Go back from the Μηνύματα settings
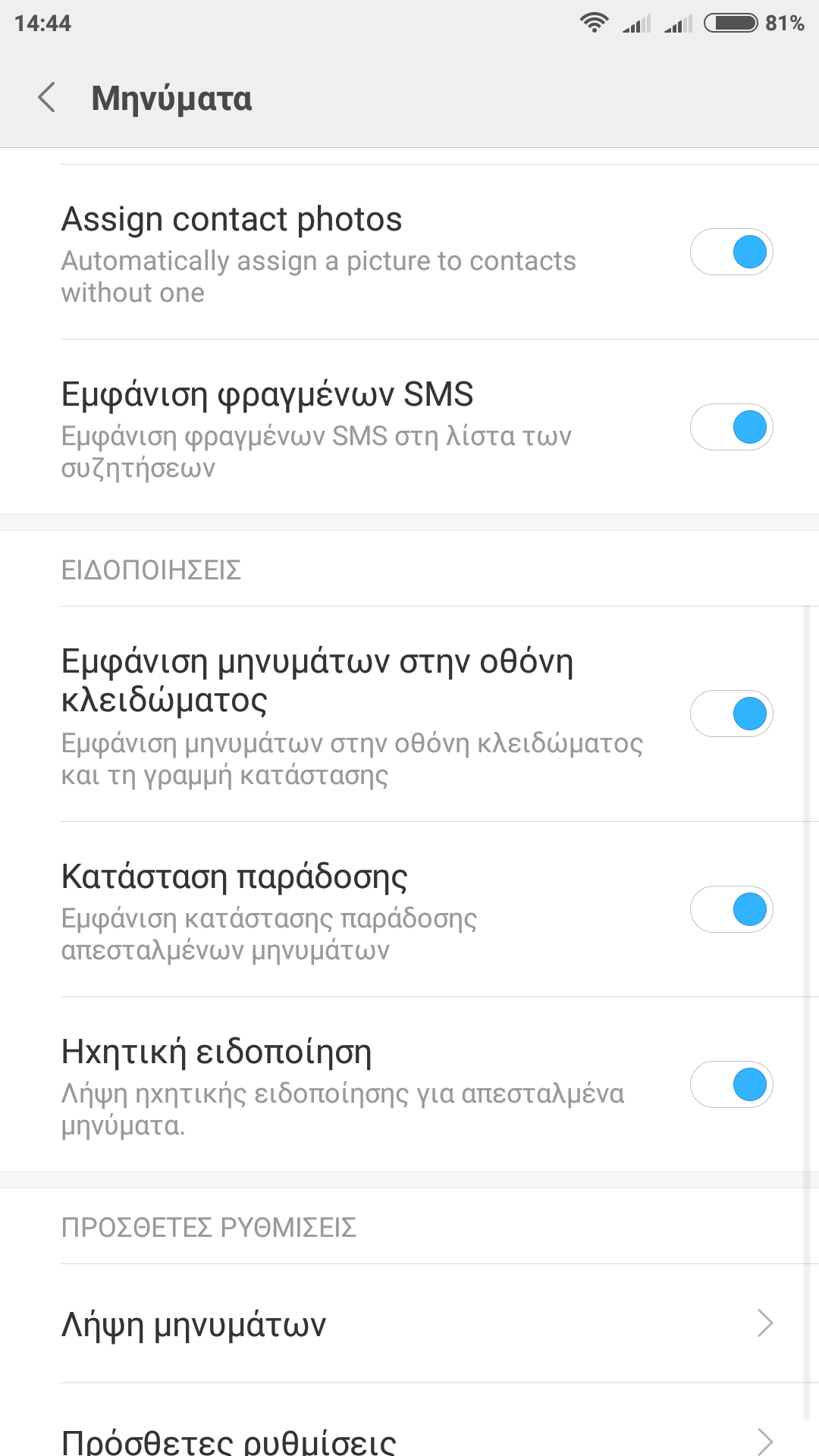The width and height of the screenshot is (819, 1456). pyautogui.click(x=47, y=98)
